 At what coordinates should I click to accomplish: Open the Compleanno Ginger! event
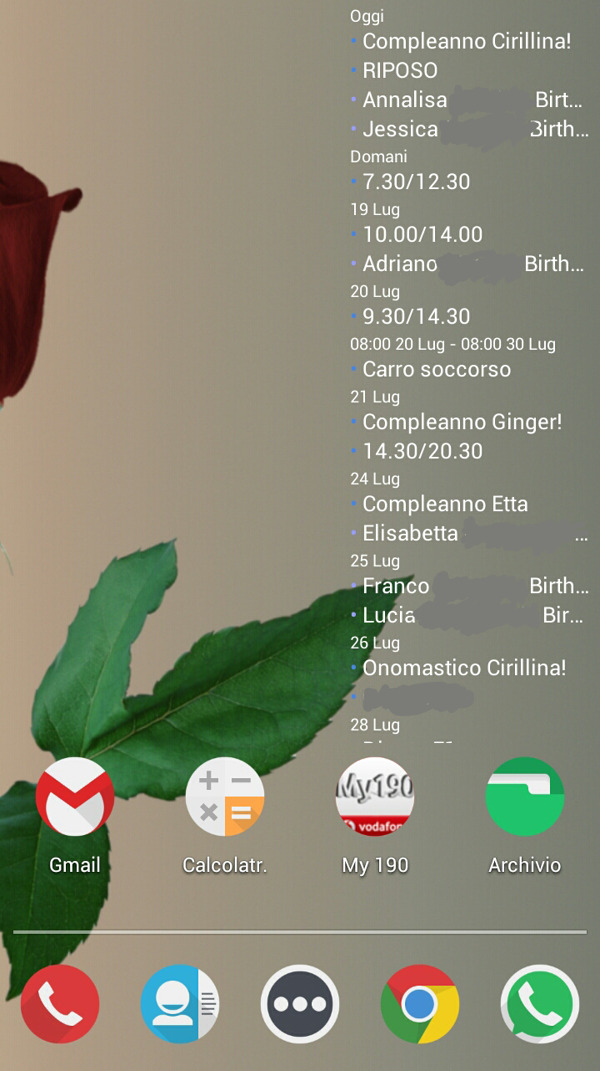[462, 423]
